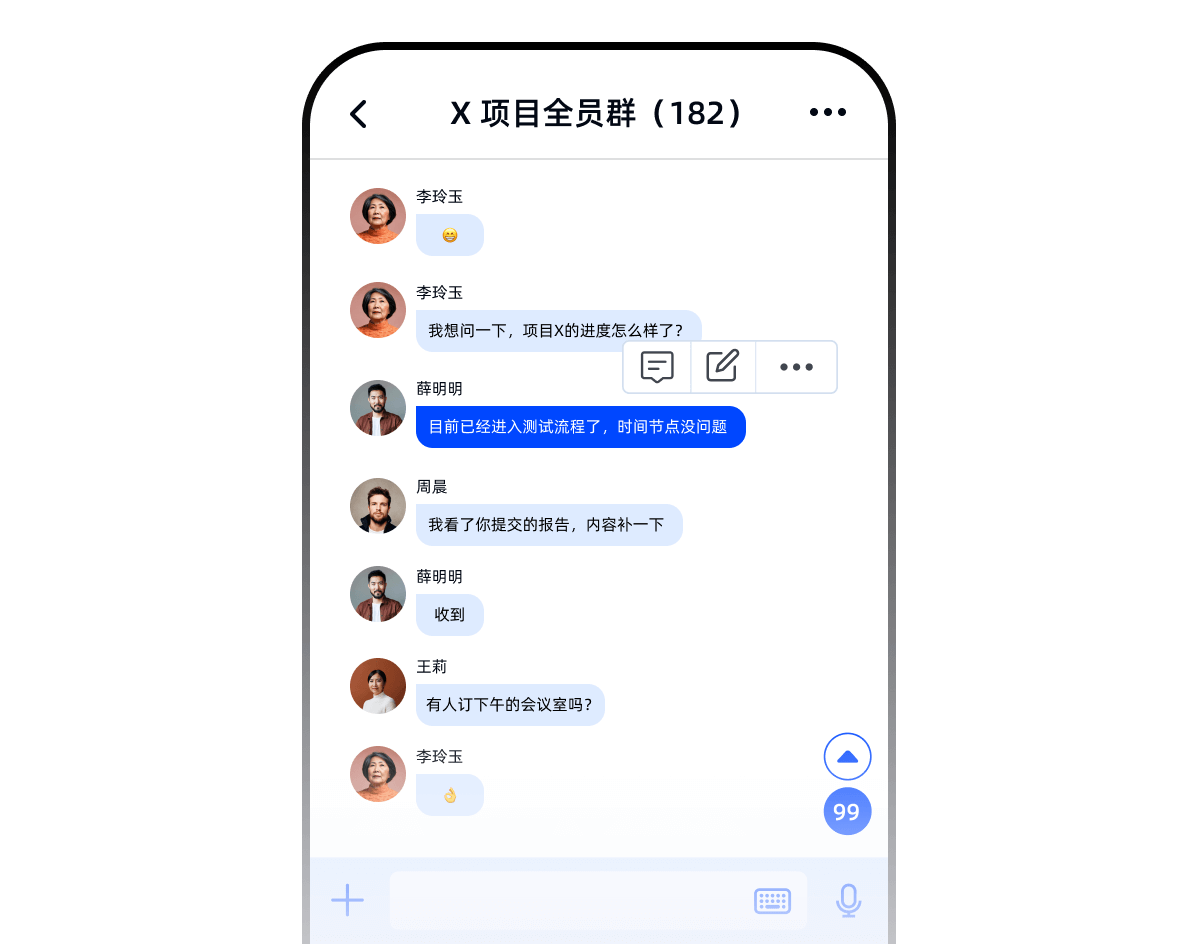The width and height of the screenshot is (1200, 944).
Task: Open the plus attachment menu
Action: point(347,900)
